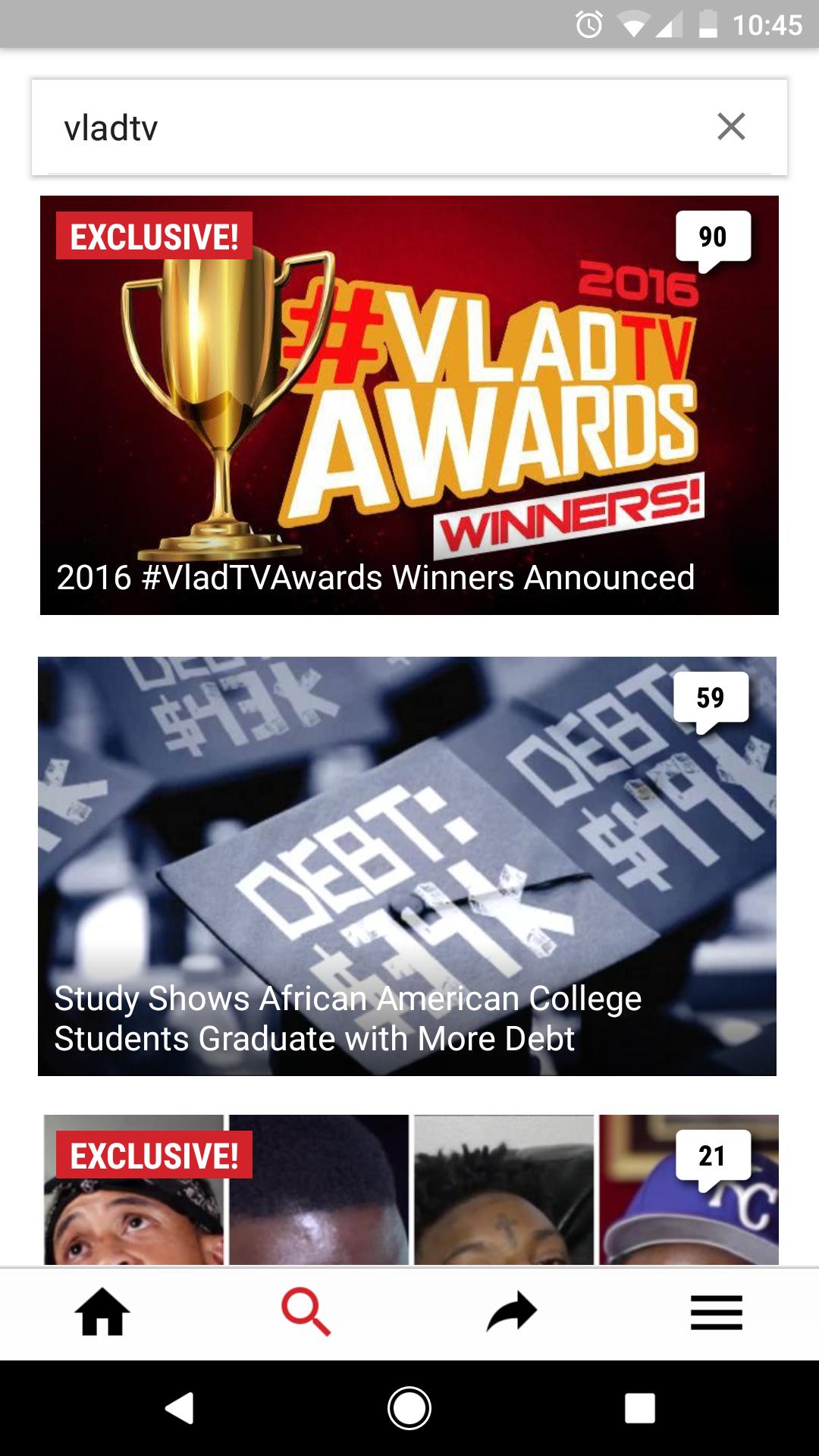
Task: Tap the VladTV Awards trophy thumbnail
Action: 220,402
